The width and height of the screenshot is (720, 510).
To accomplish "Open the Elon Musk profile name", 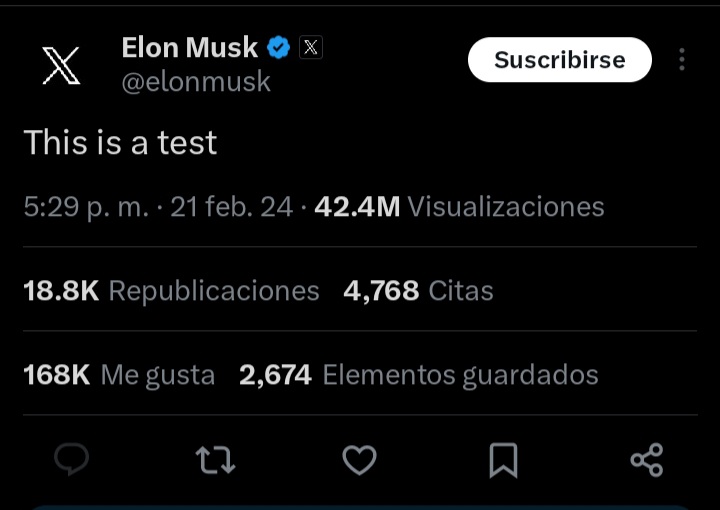I will click(190, 47).
